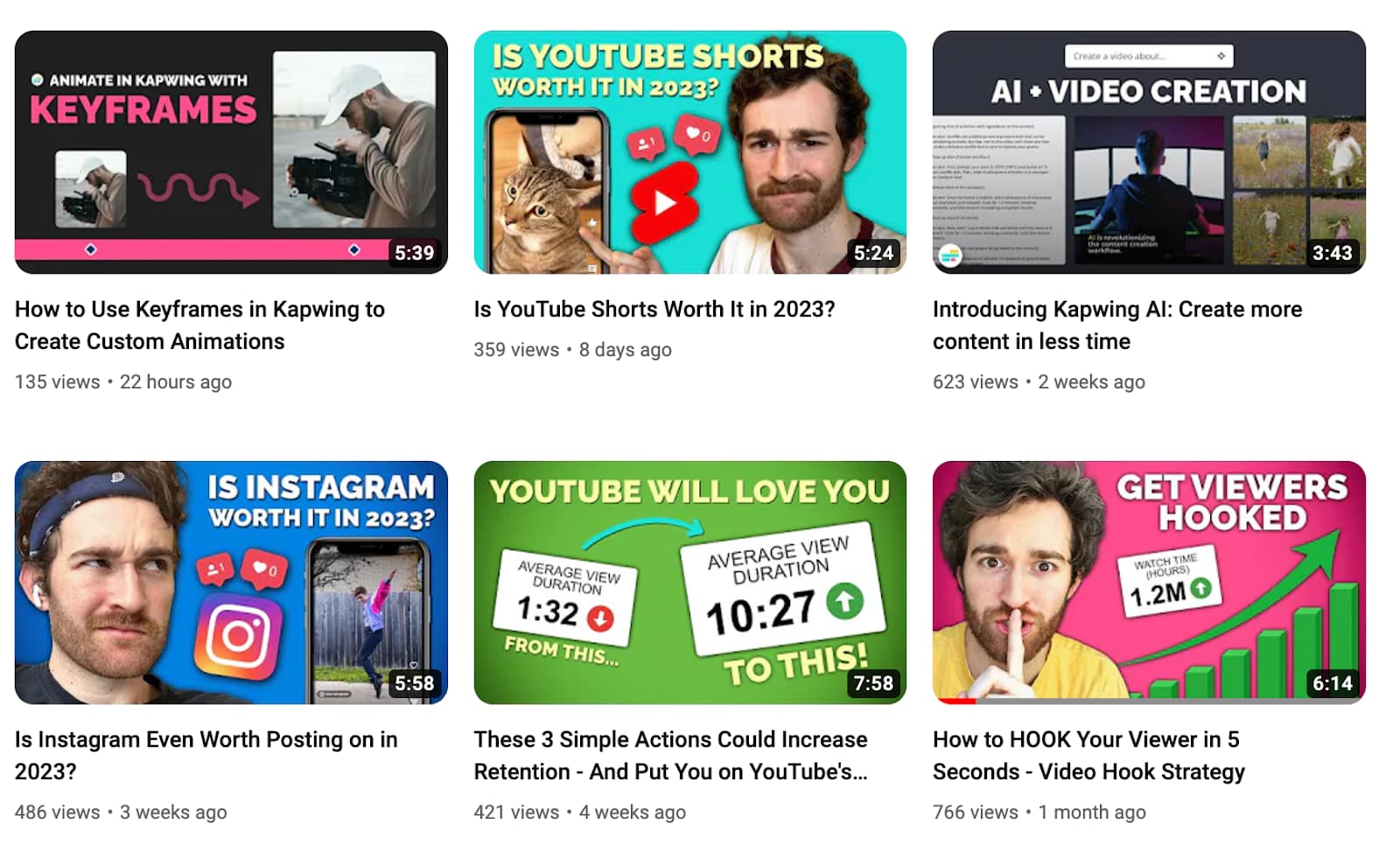Tap title 'Is YouTube Shorts Worth It in 2023?'
This screenshot has height=851, width=1400.
pyautogui.click(x=654, y=309)
